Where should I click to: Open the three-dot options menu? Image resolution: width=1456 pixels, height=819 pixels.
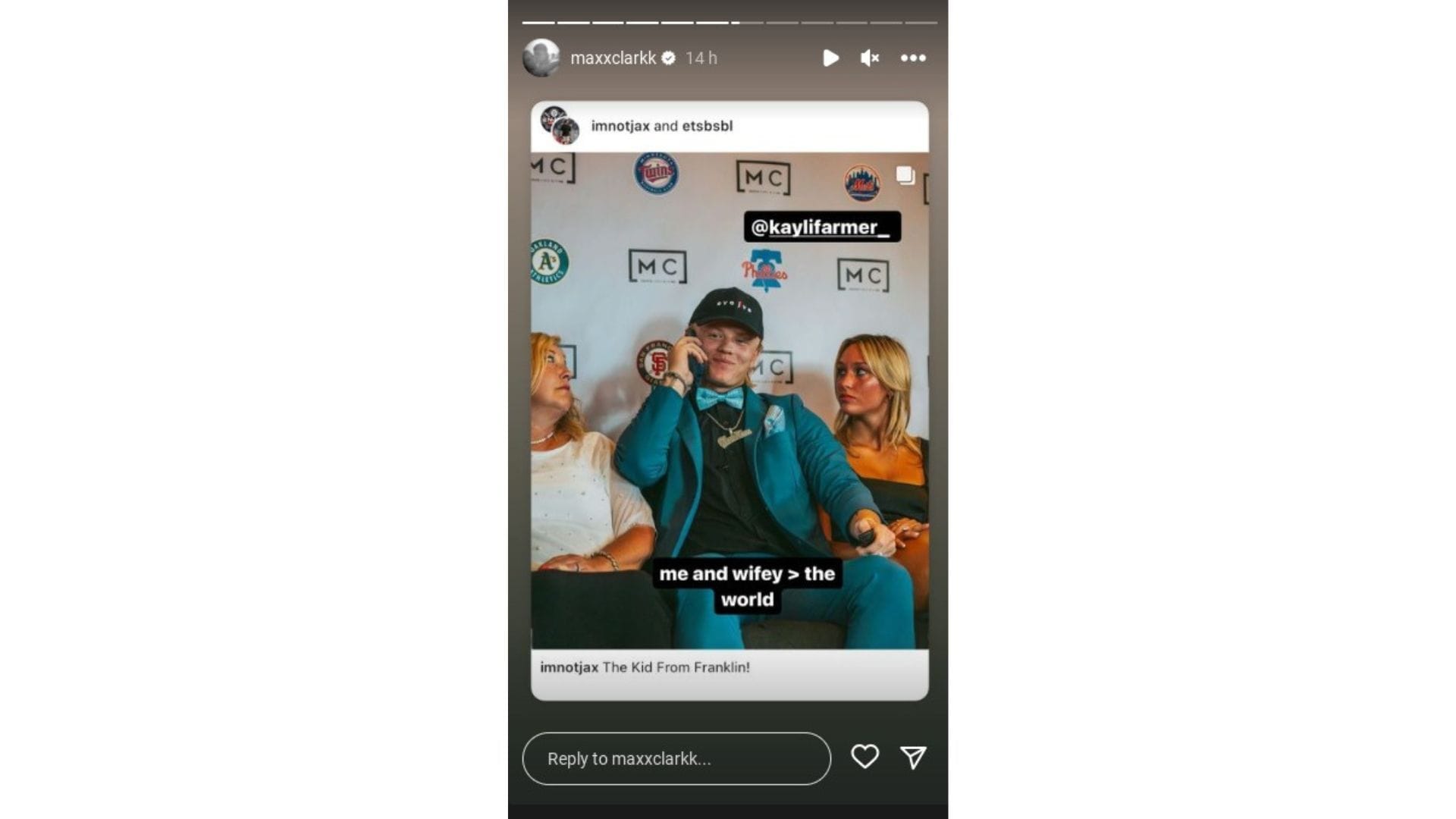point(913,58)
